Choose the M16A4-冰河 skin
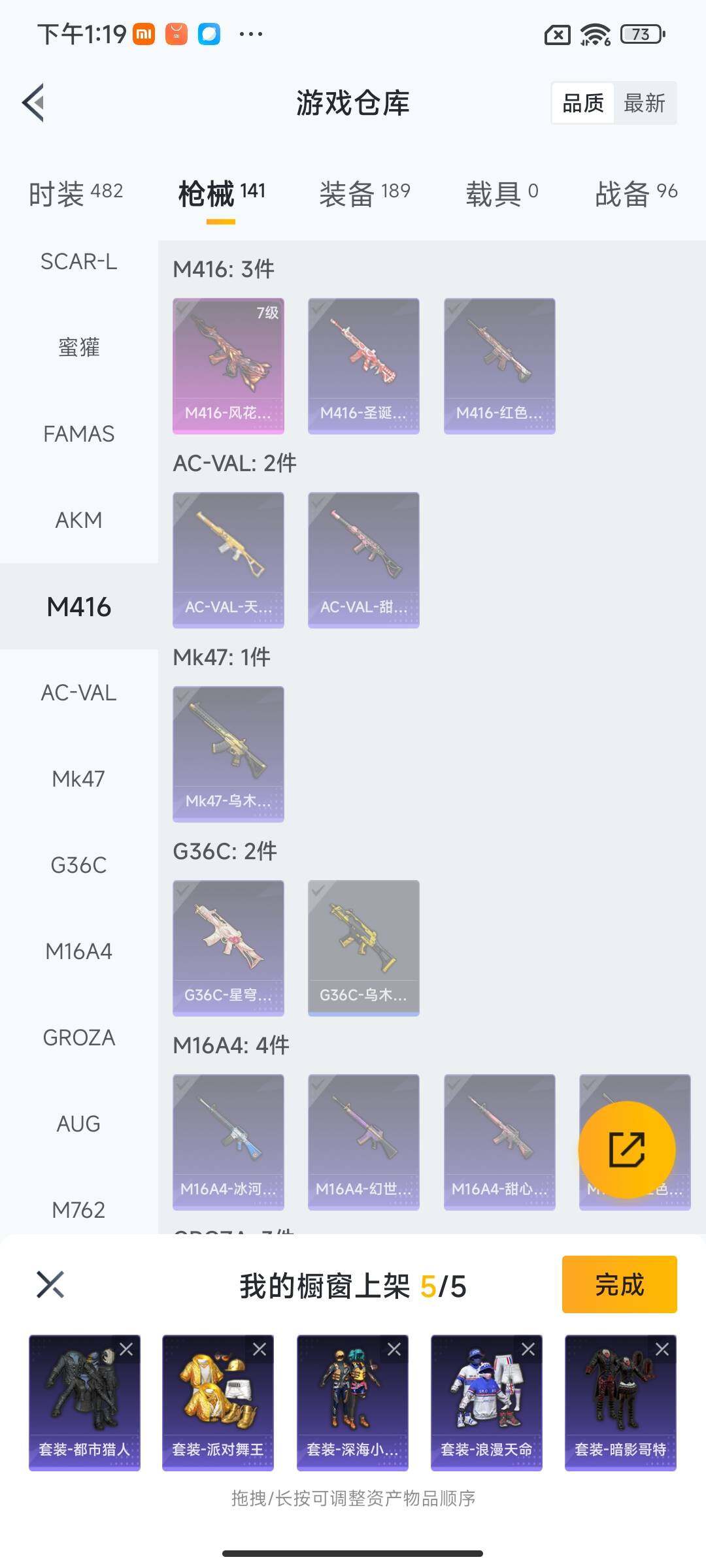Screen dimensions: 706x1568 [x=228, y=1141]
